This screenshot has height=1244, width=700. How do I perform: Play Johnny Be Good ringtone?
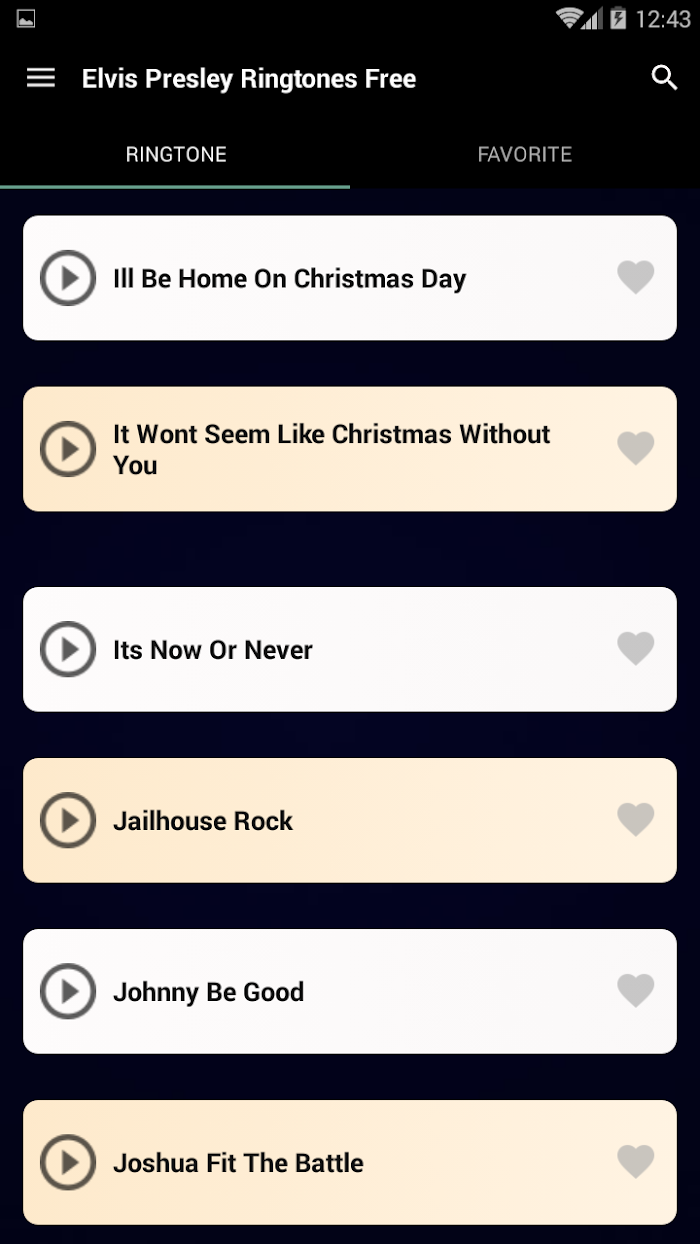pos(68,992)
